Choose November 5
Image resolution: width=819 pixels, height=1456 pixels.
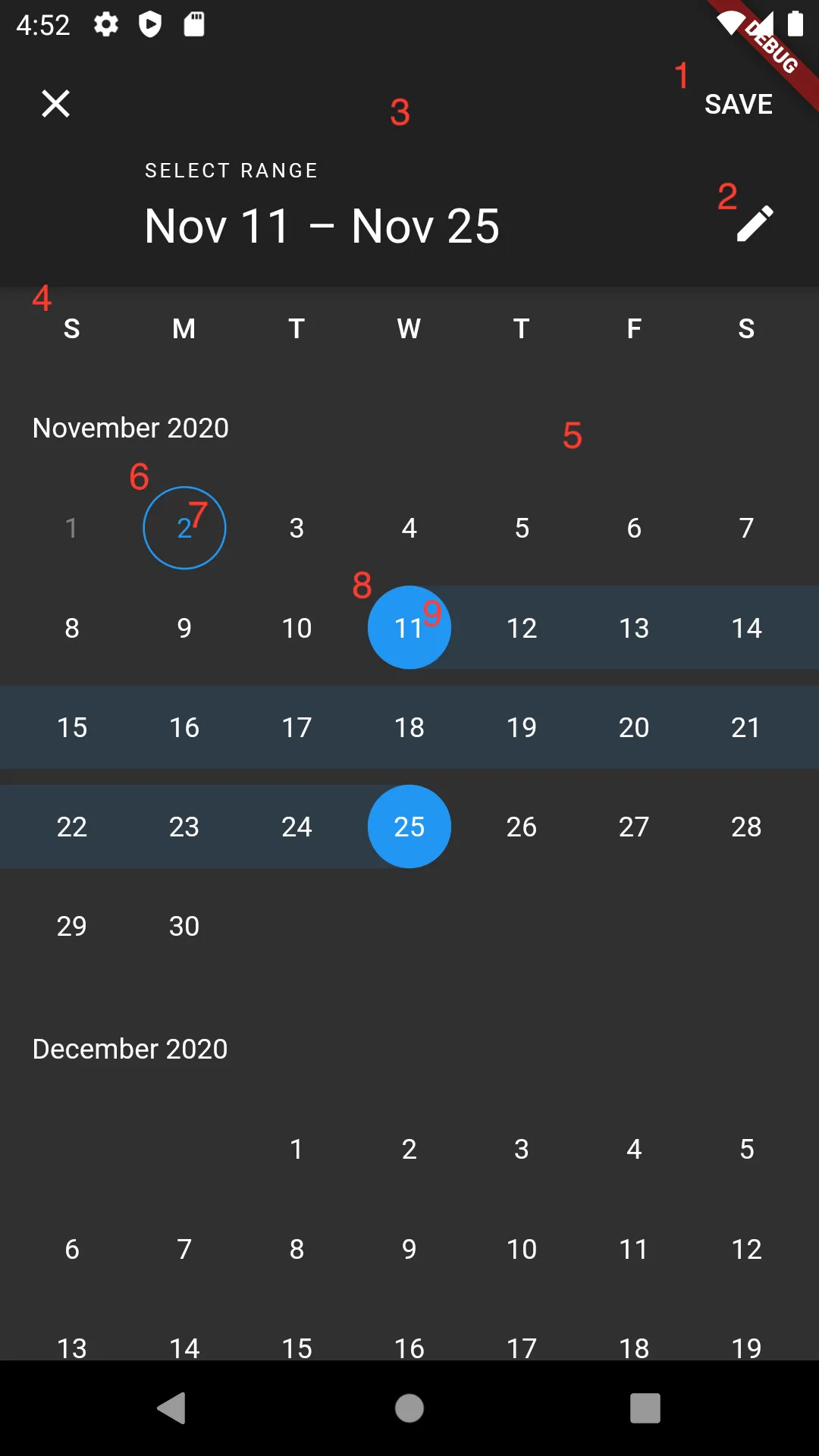click(522, 528)
